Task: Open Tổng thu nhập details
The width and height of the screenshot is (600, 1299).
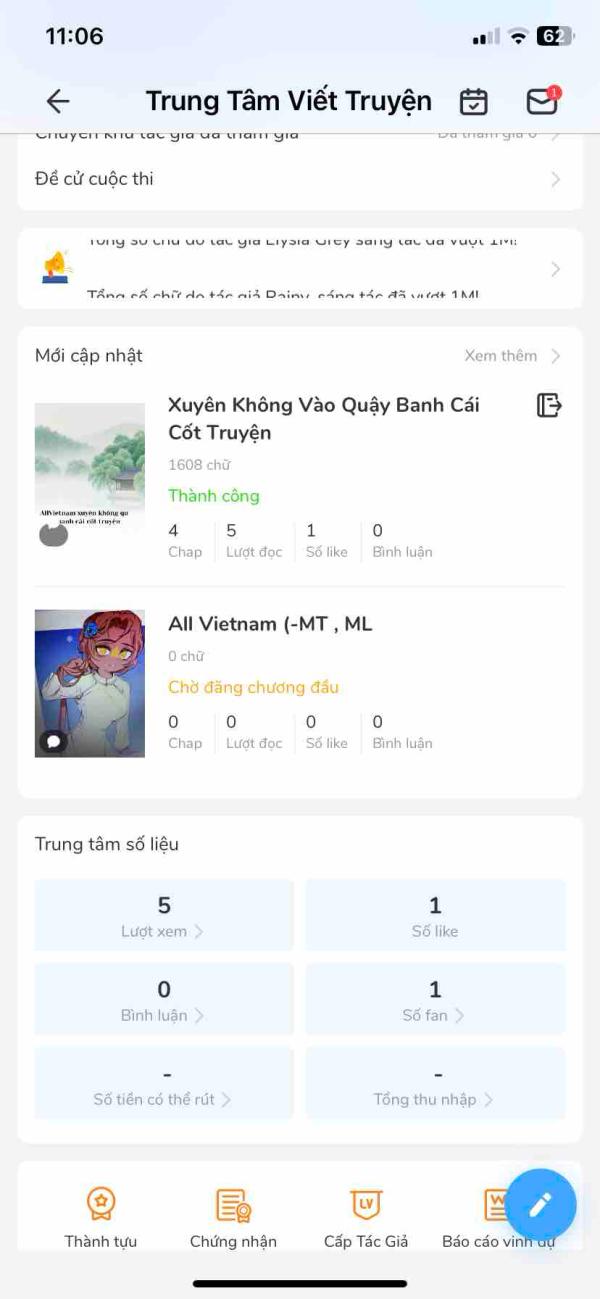Action: [435, 1083]
